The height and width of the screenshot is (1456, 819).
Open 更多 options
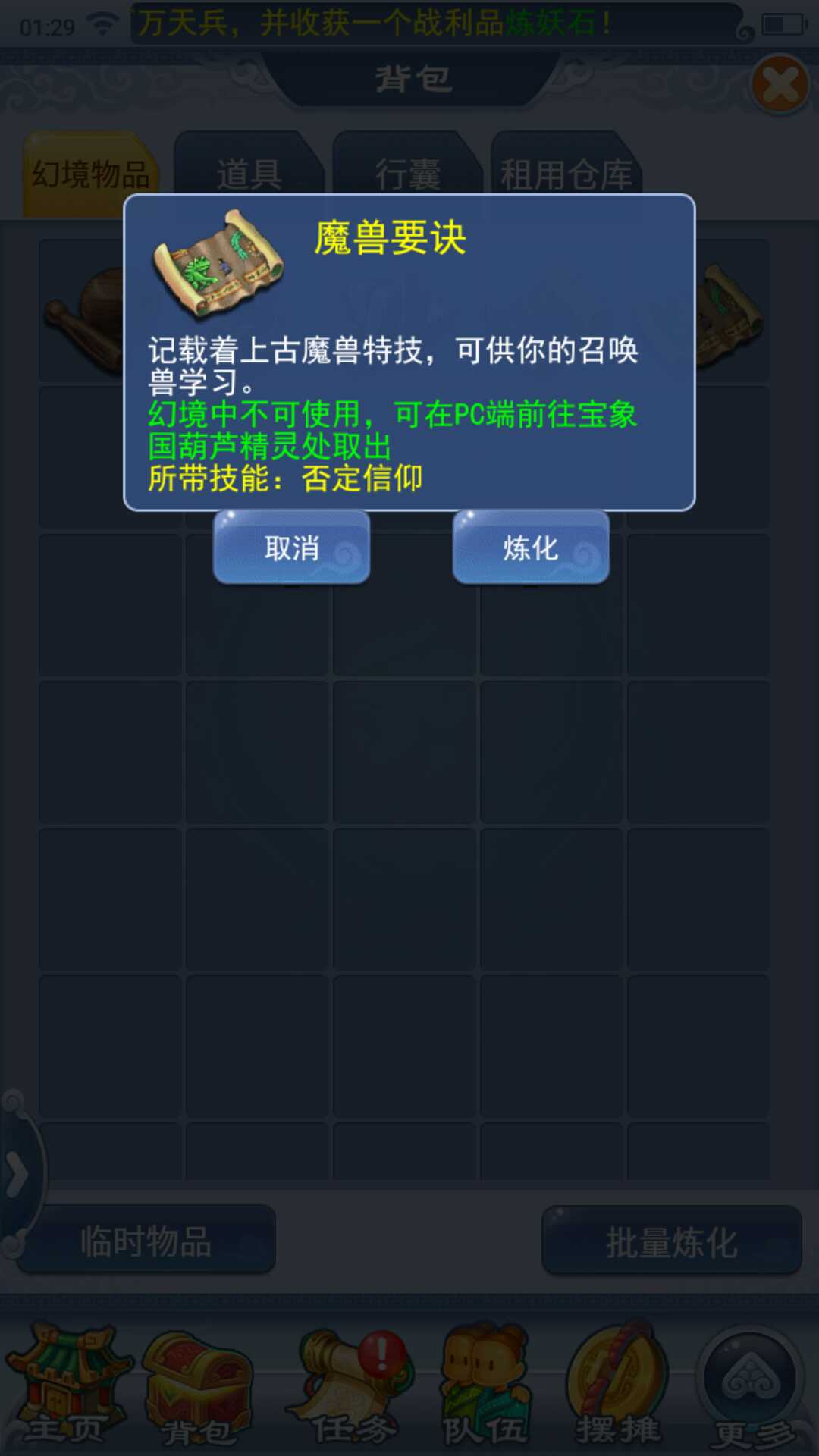752,1388
